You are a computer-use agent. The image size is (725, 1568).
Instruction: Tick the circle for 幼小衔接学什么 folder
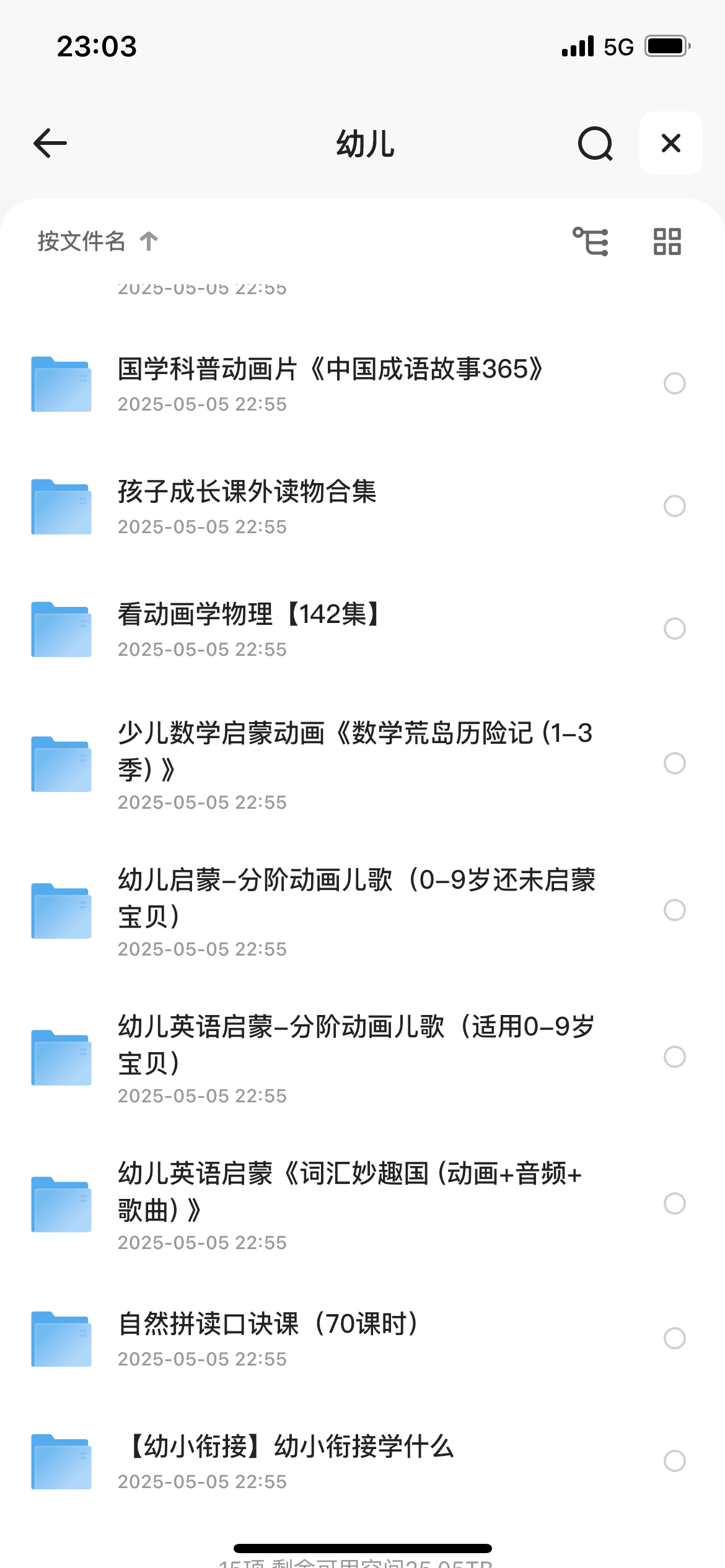point(675,1461)
